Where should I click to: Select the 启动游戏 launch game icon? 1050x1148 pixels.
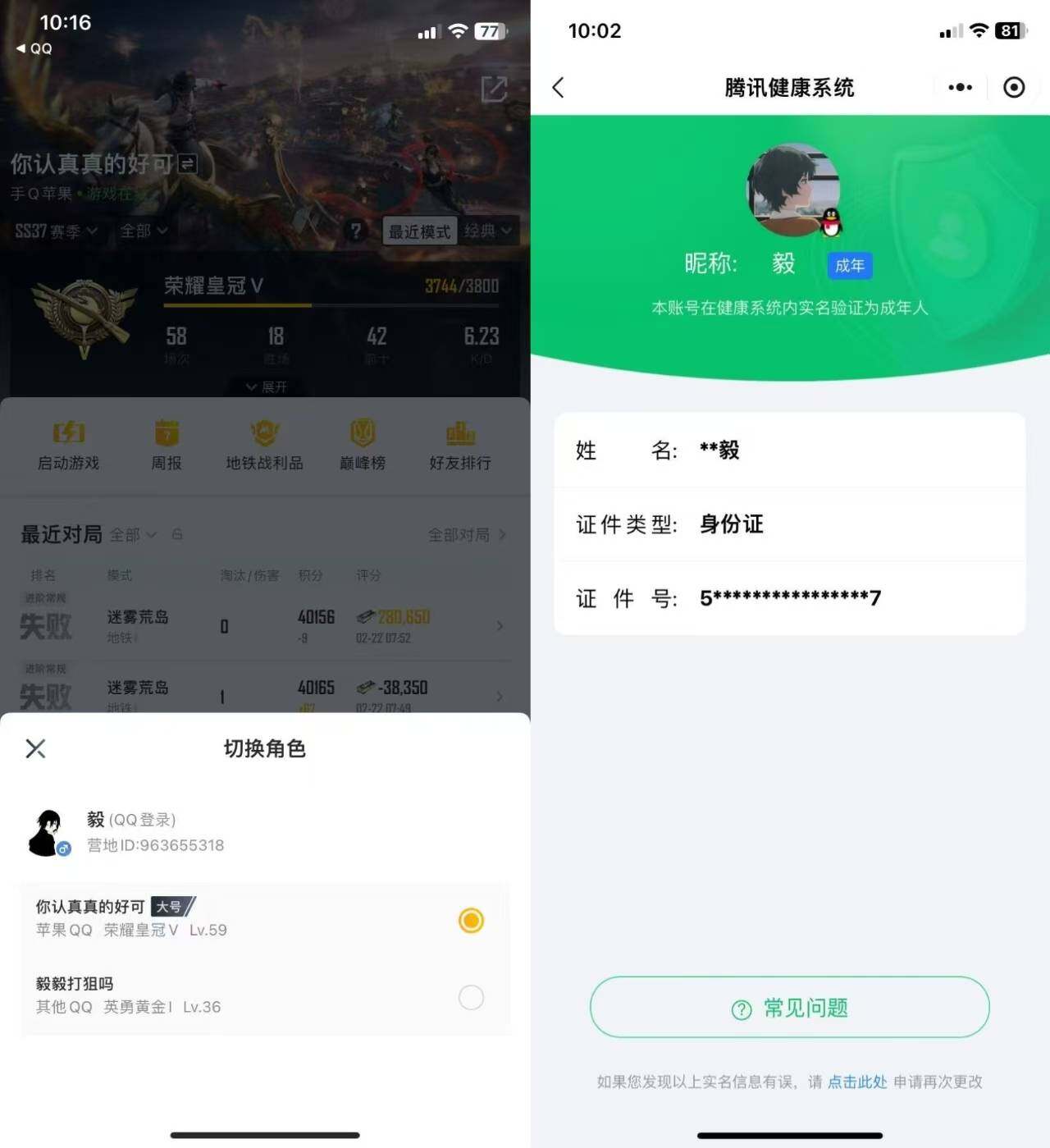coord(68,444)
